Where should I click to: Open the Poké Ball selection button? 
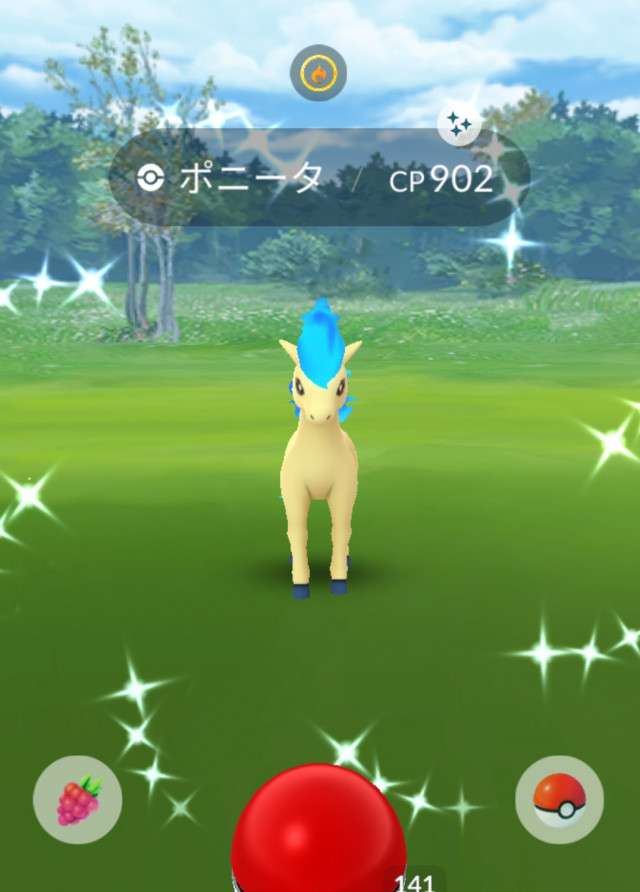click(x=559, y=799)
